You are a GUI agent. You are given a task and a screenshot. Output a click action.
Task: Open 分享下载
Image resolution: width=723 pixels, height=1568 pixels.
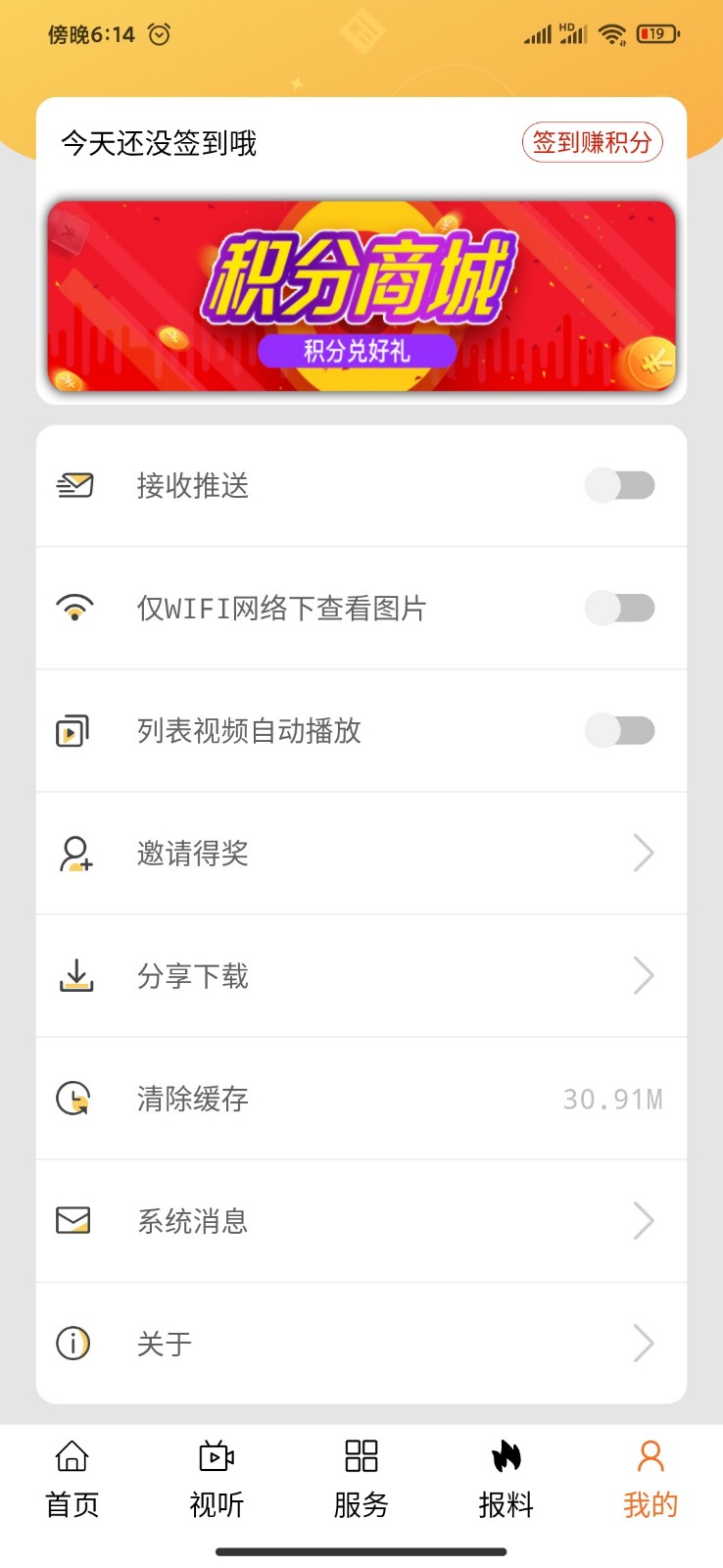361,976
